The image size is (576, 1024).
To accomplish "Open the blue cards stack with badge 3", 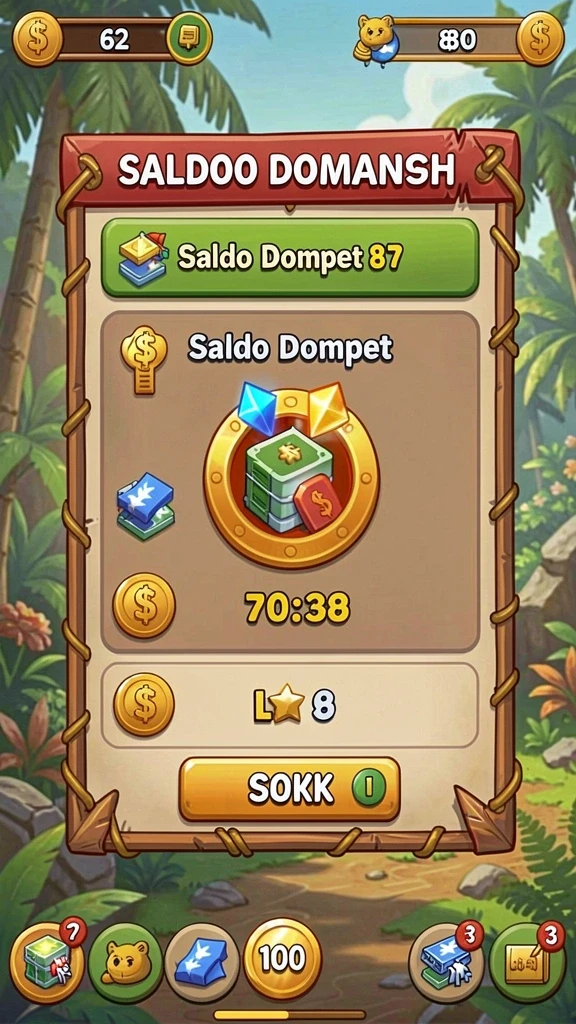I will click(x=449, y=962).
